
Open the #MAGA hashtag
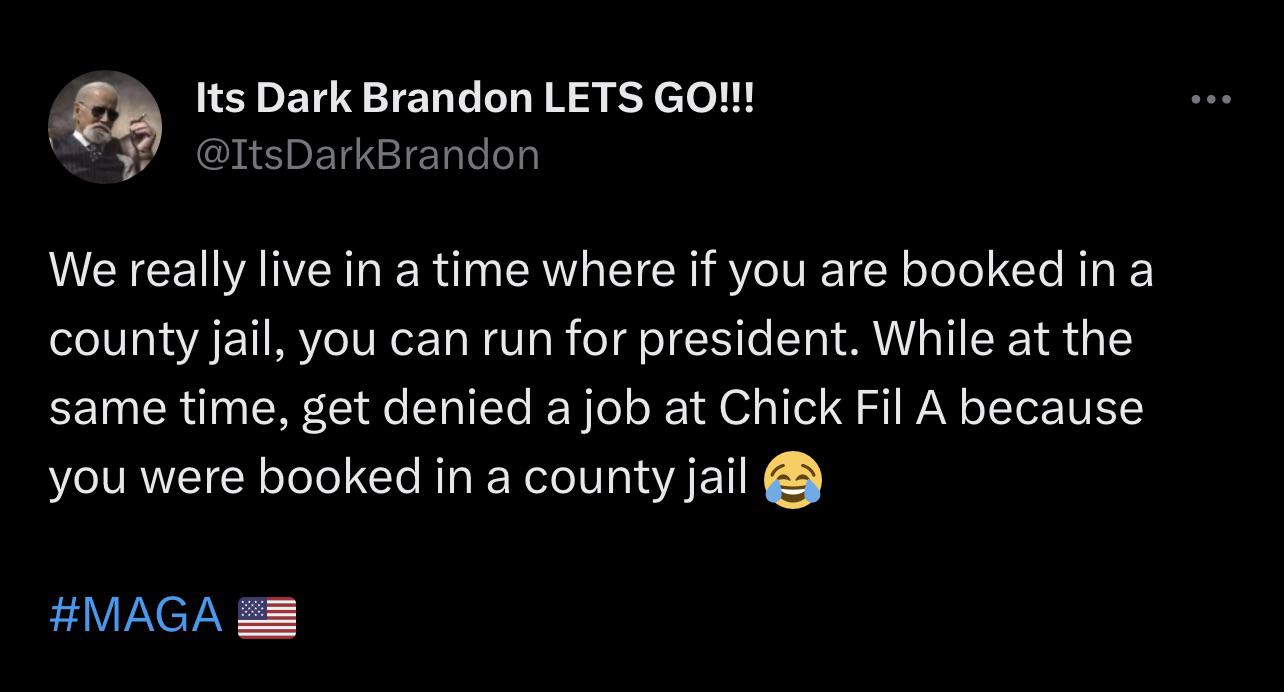tap(136, 614)
